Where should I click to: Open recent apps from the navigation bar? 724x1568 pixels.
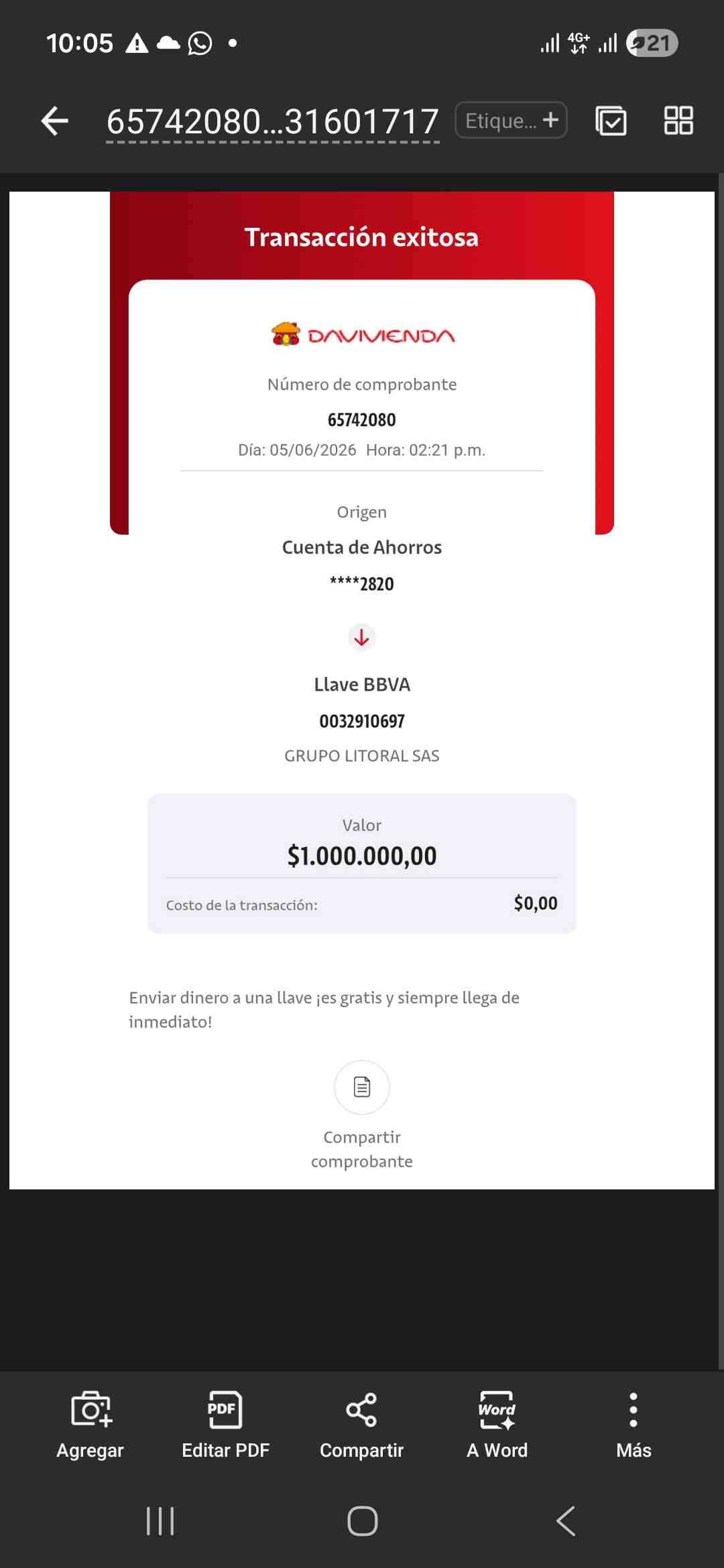[x=160, y=1521]
